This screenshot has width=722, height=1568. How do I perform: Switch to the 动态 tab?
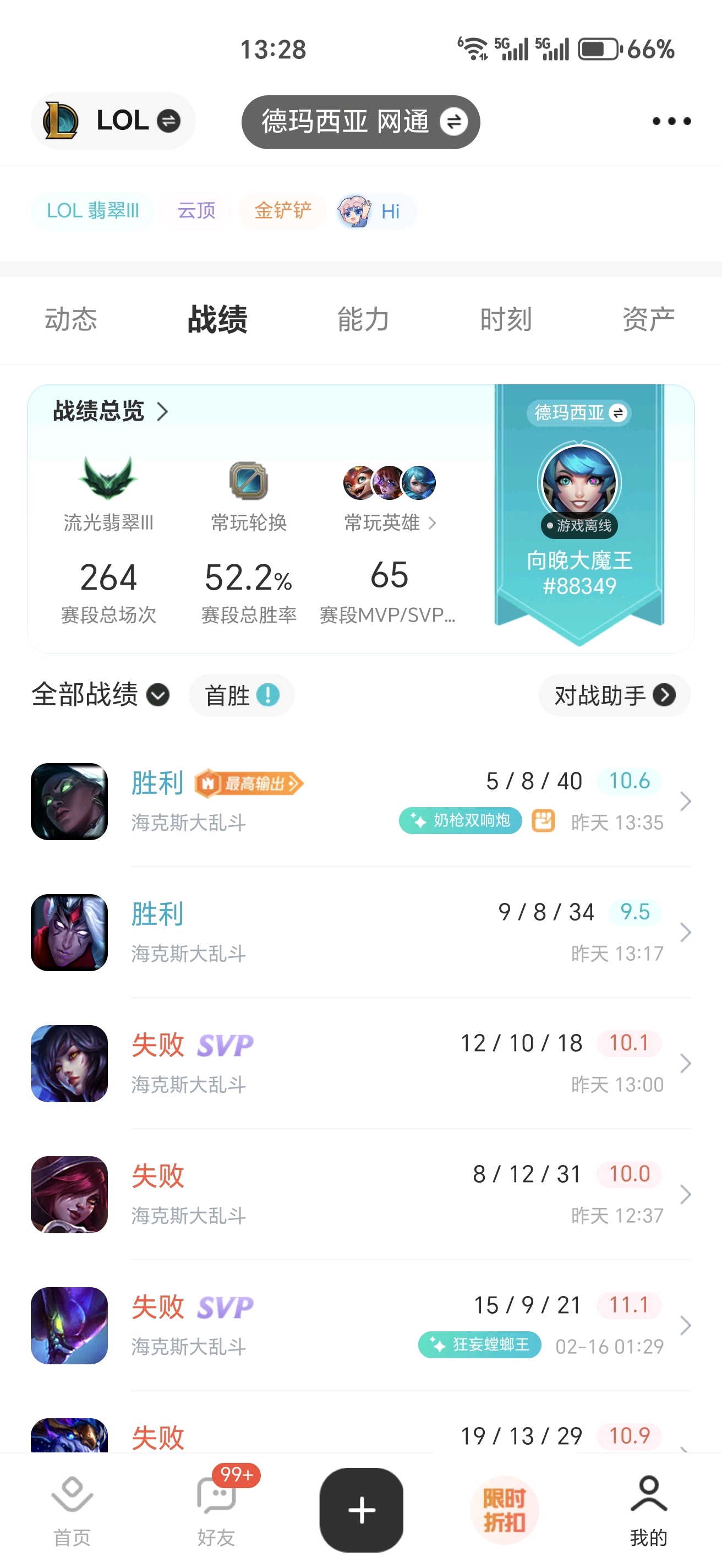coord(70,319)
